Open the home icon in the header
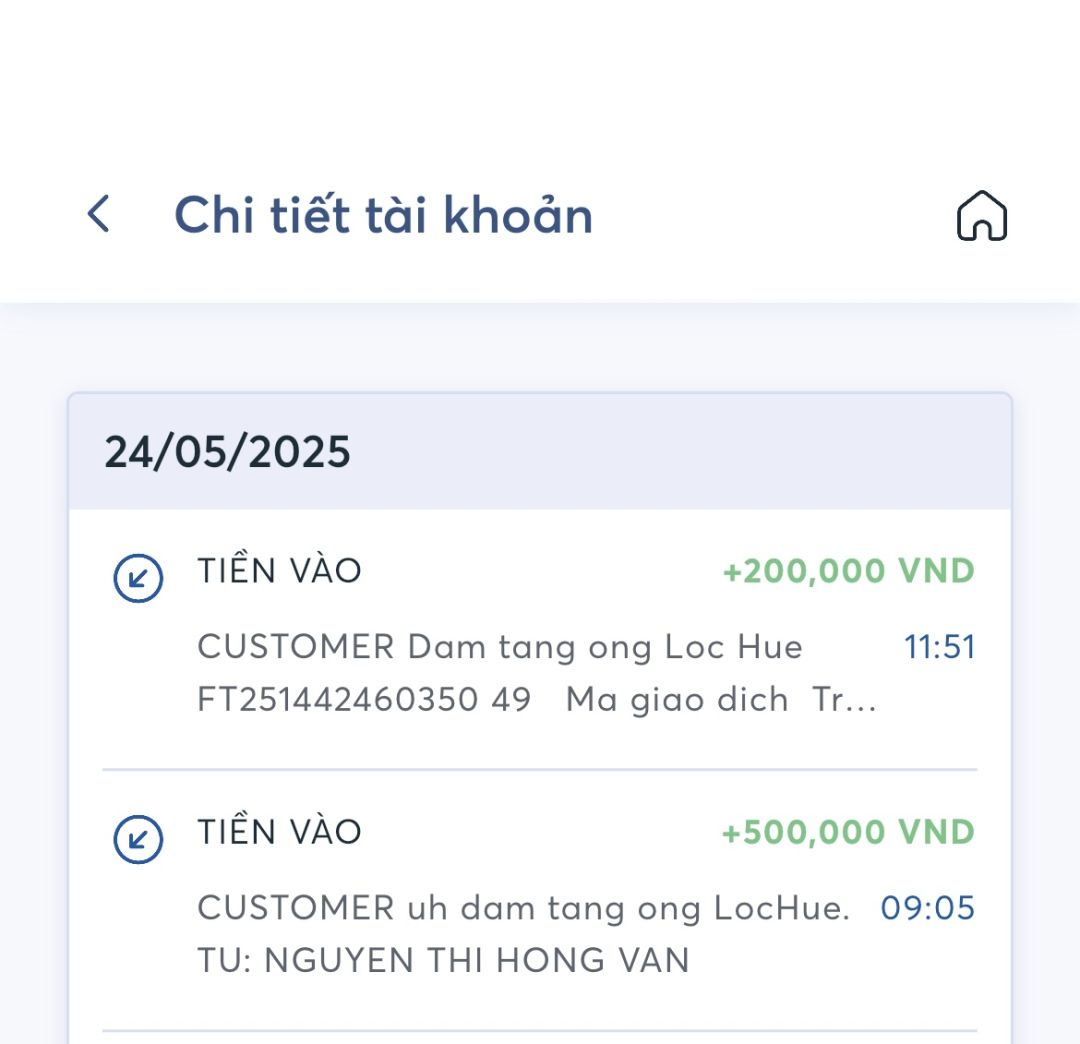 click(x=981, y=216)
